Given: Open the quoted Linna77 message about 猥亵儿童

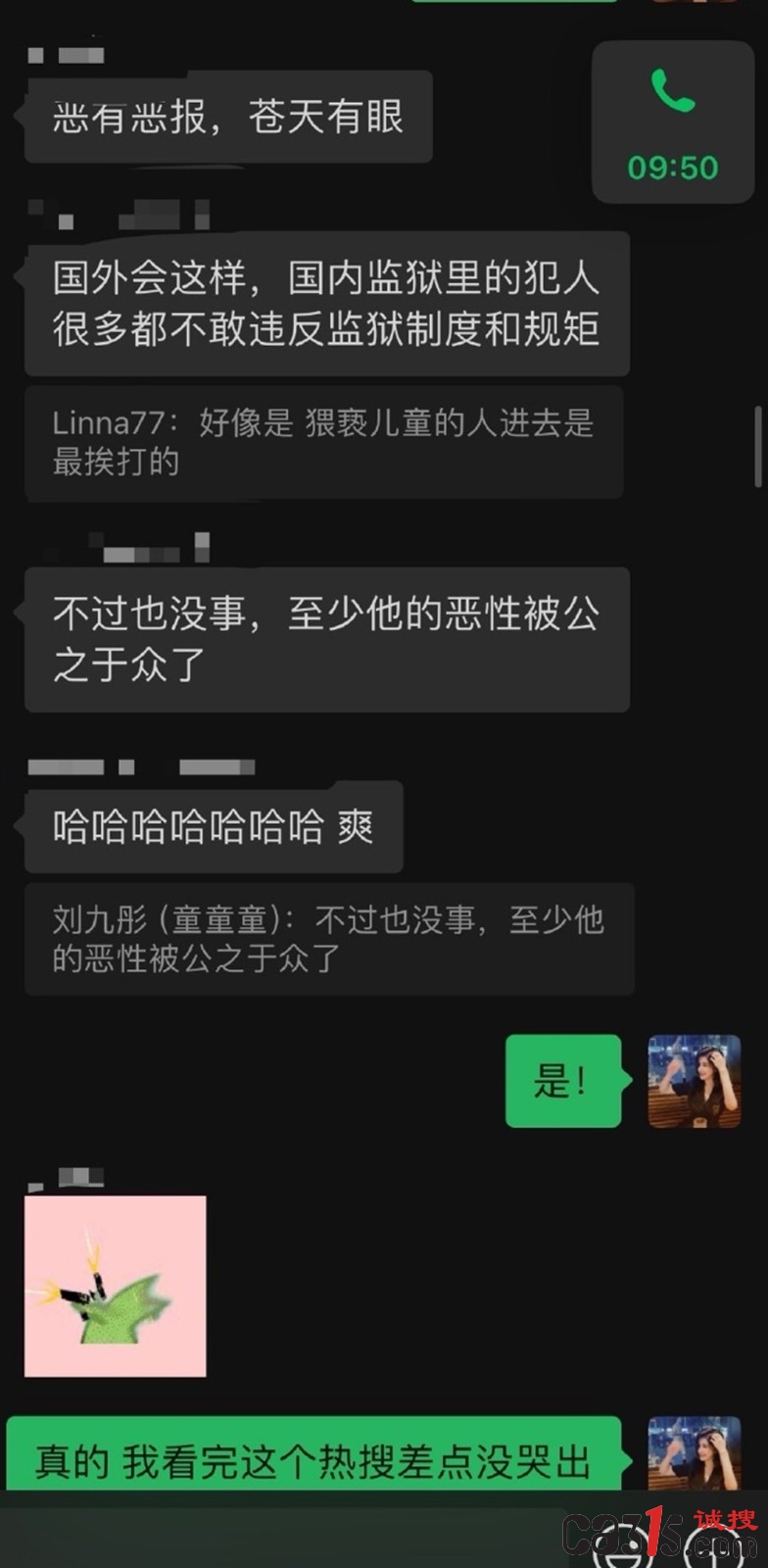Looking at the screenshot, I should [324, 442].
